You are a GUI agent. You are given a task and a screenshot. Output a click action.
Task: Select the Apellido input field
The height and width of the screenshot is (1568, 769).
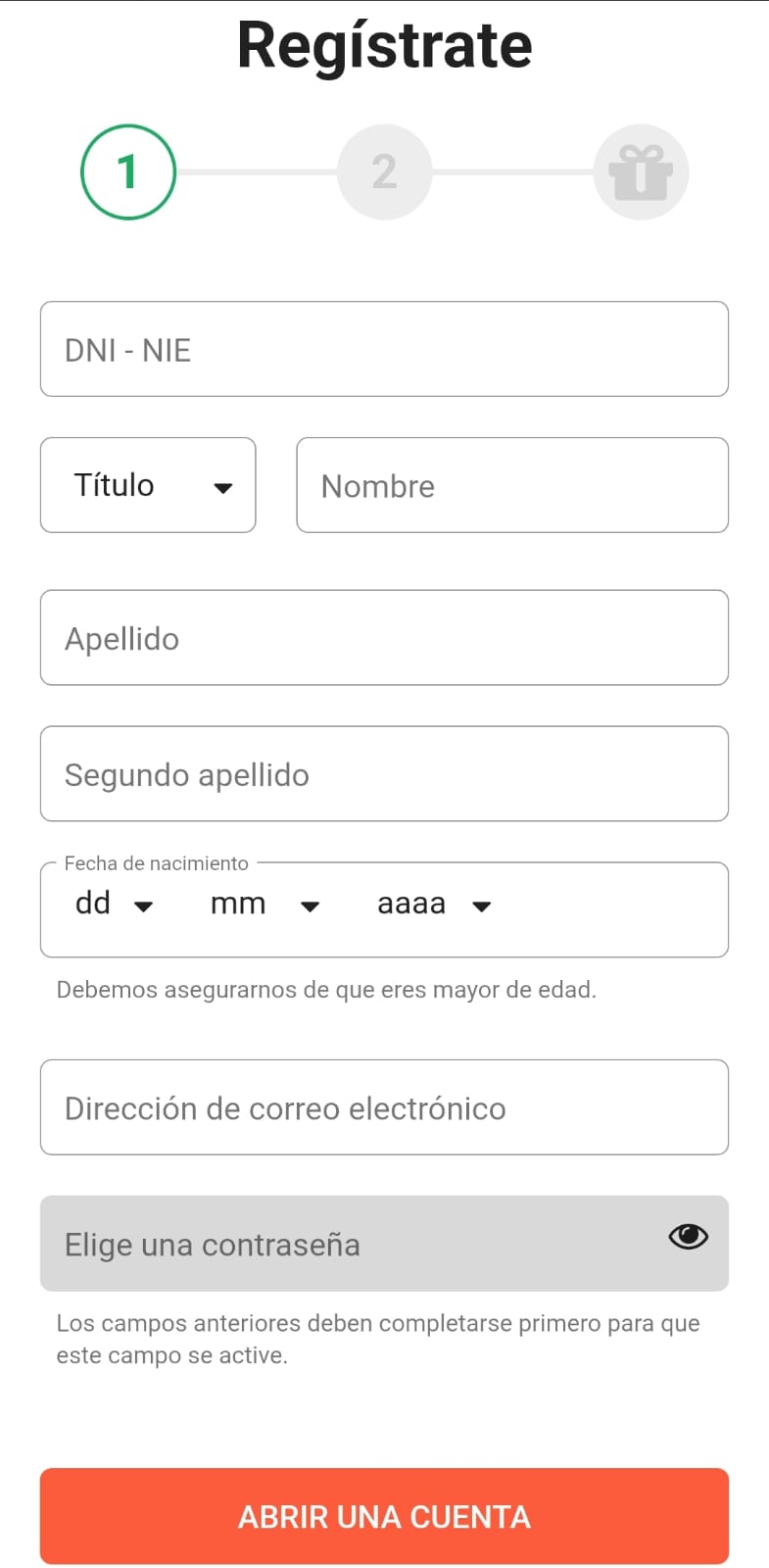(x=384, y=638)
